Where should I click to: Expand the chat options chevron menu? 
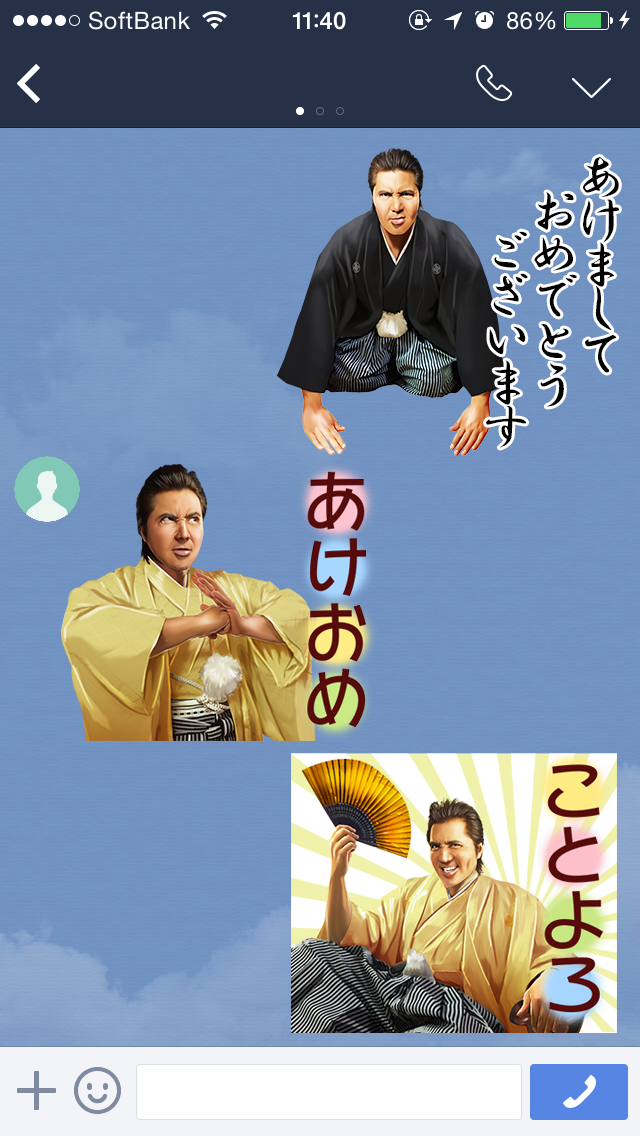tap(591, 87)
